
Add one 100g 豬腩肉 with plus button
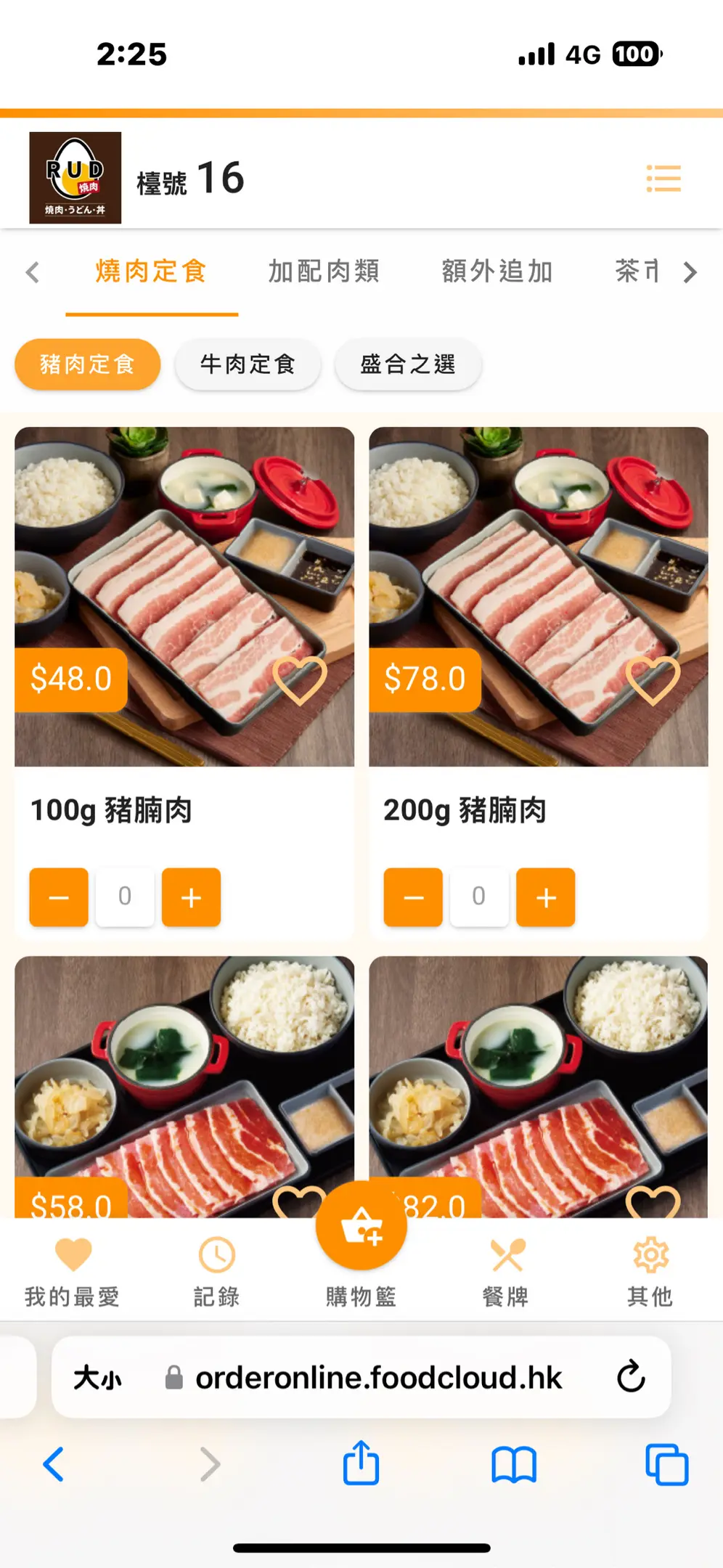point(191,897)
